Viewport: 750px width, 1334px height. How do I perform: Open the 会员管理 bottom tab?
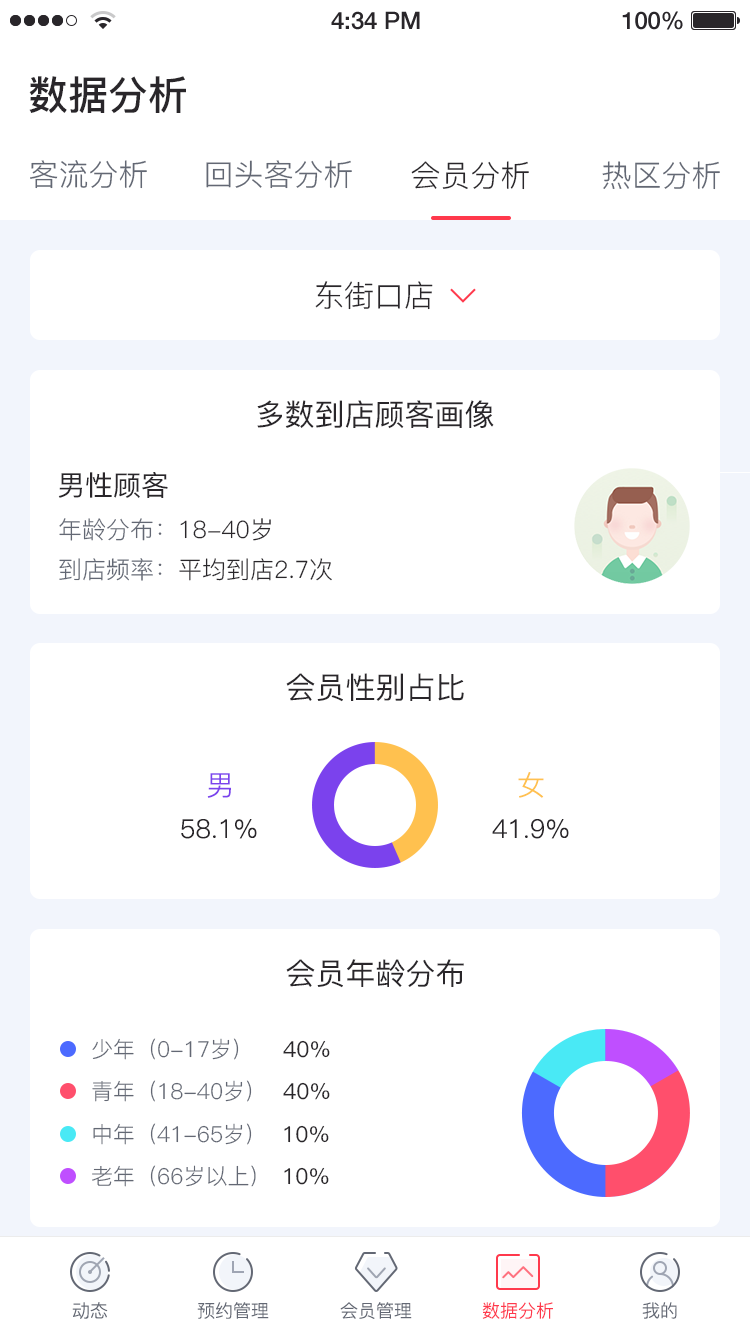point(376,1285)
